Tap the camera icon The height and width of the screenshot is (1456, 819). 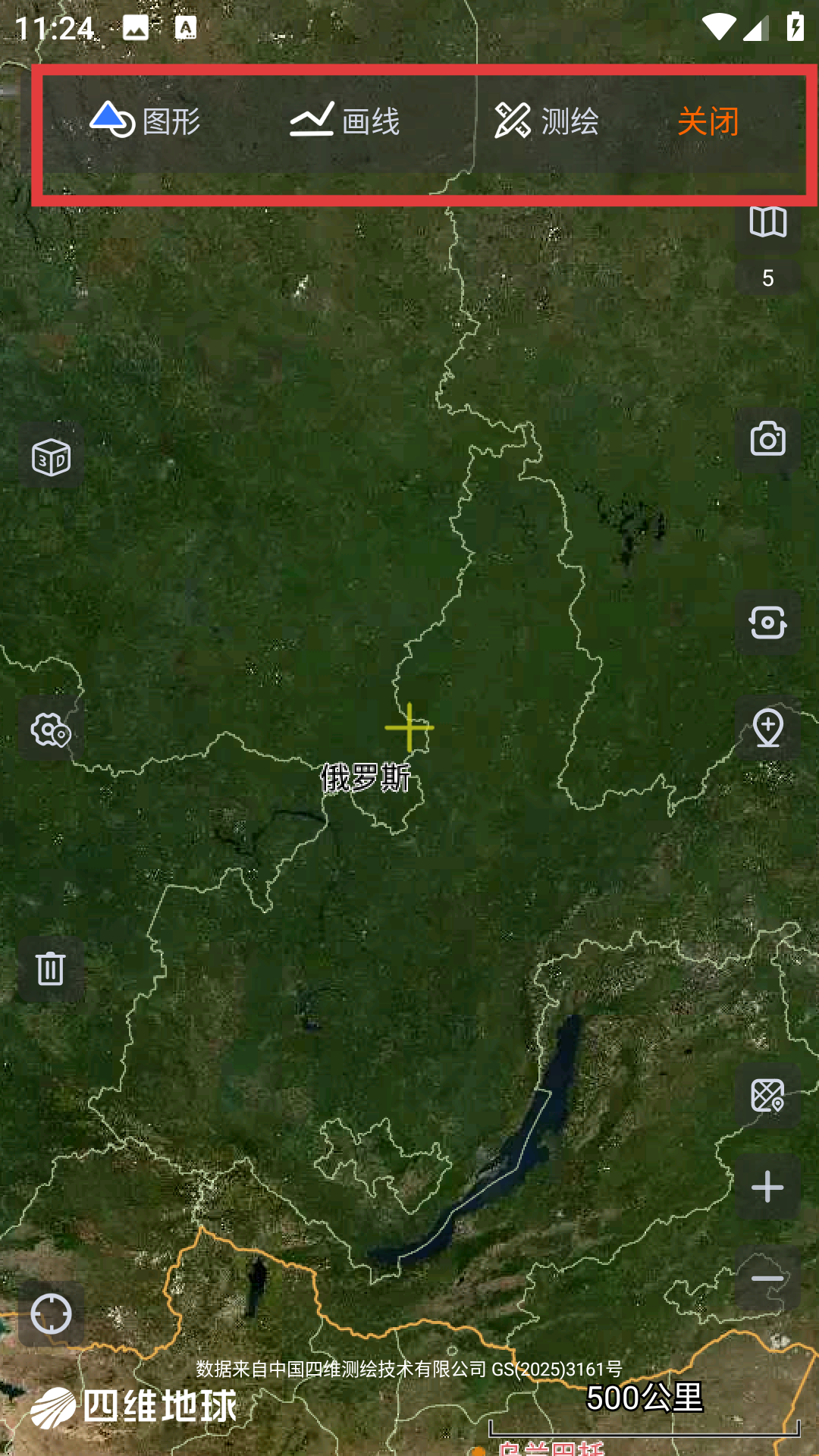pyautogui.click(x=767, y=440)
